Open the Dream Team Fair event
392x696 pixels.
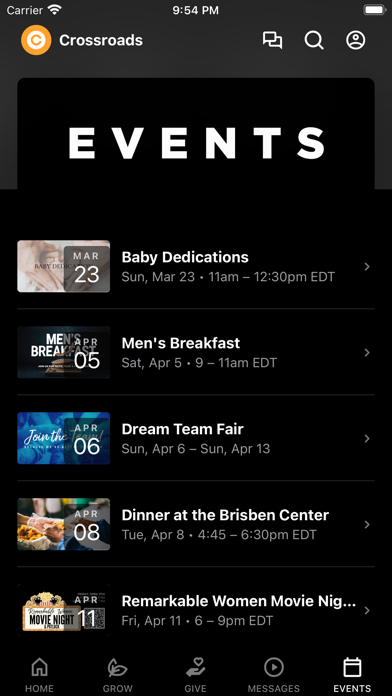[x=196, y=438]
